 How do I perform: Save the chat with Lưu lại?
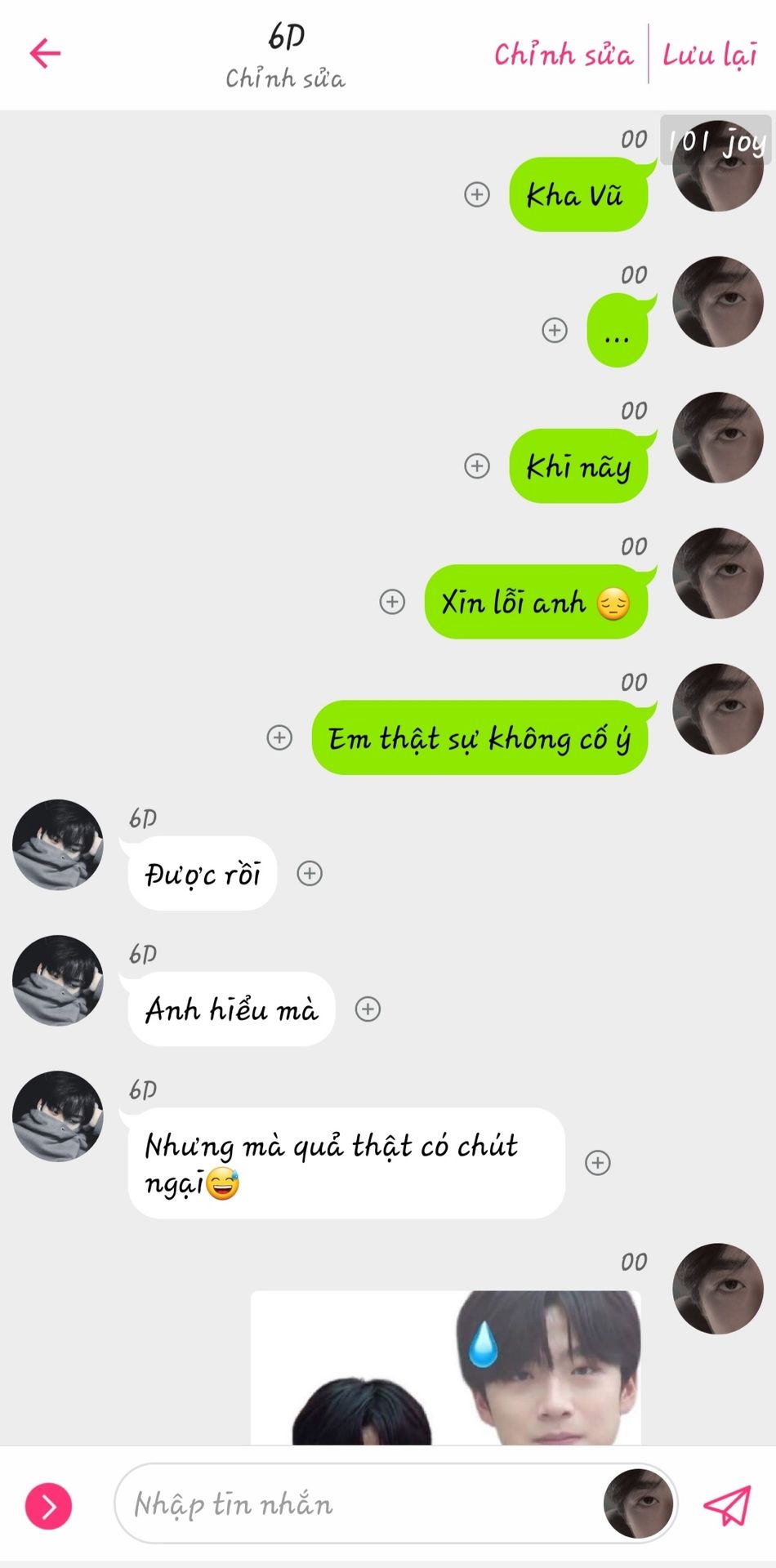(709, 55)
